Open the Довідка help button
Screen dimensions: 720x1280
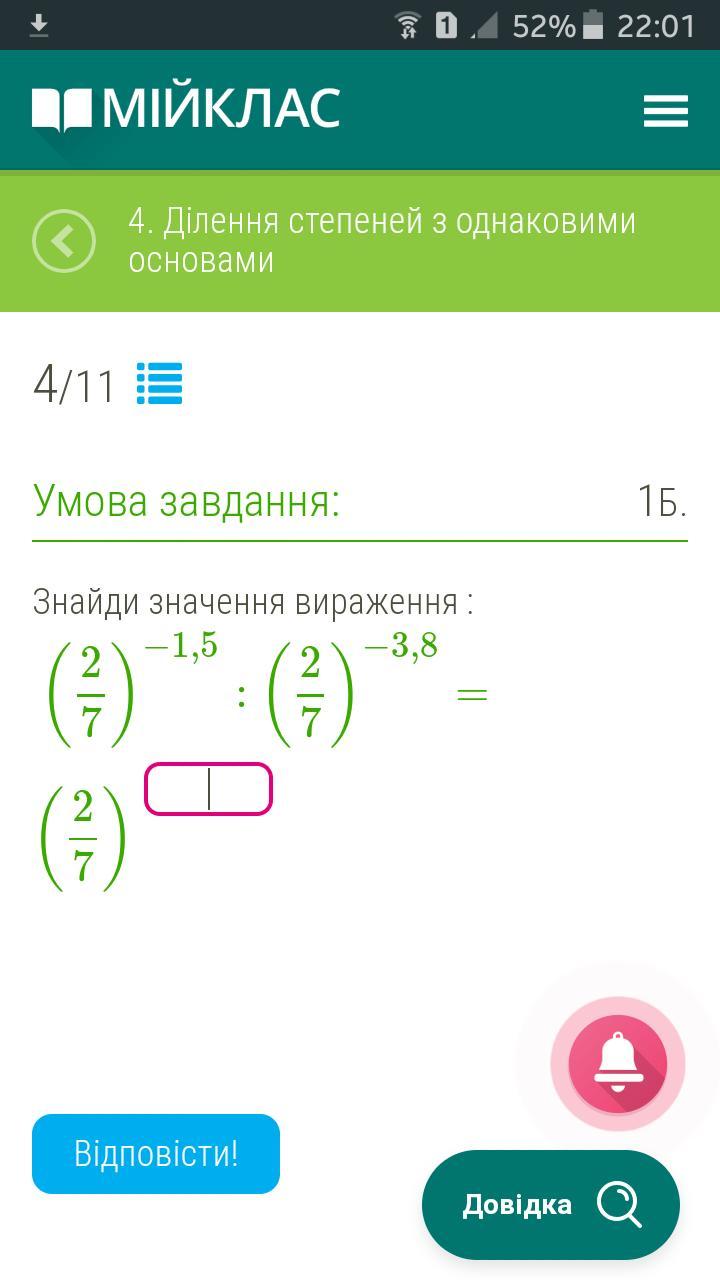[551, 1204]
